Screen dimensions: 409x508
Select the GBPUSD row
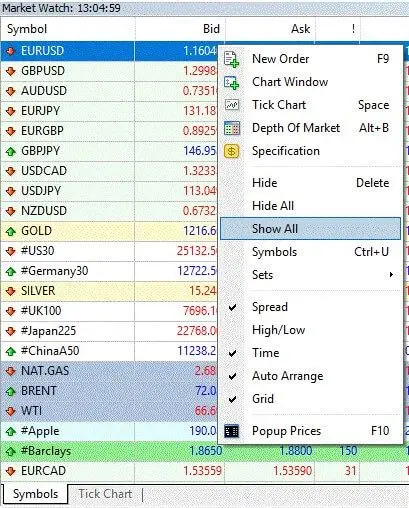pos(110,71)
